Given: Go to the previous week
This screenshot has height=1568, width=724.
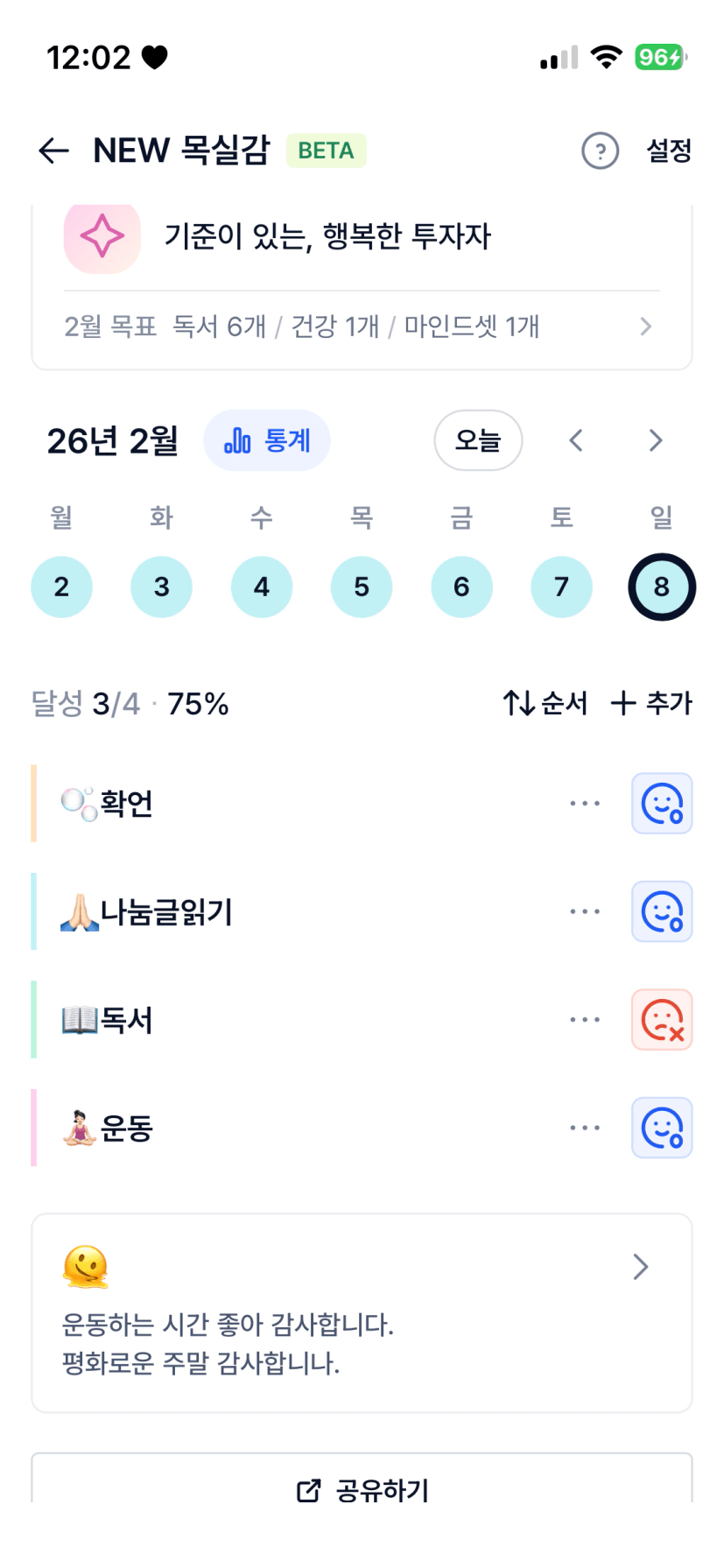Looking at the screenshot, I should 576,440.
